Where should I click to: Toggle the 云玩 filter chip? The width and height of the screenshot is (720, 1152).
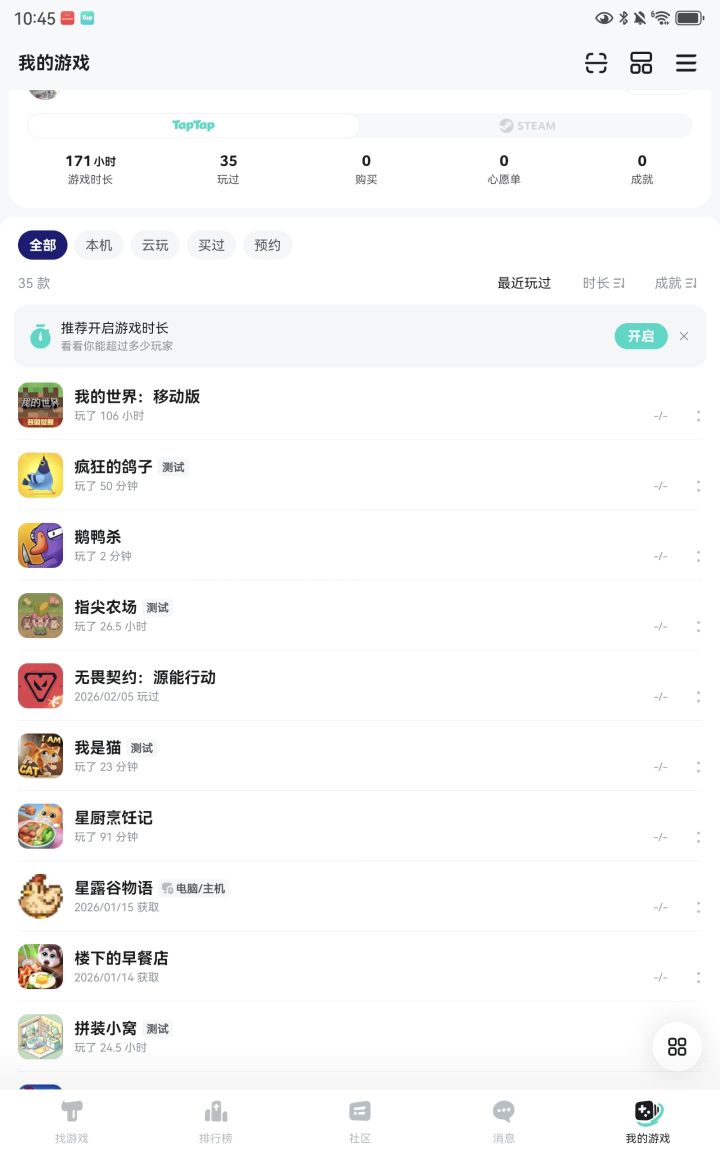click(155, 245)
